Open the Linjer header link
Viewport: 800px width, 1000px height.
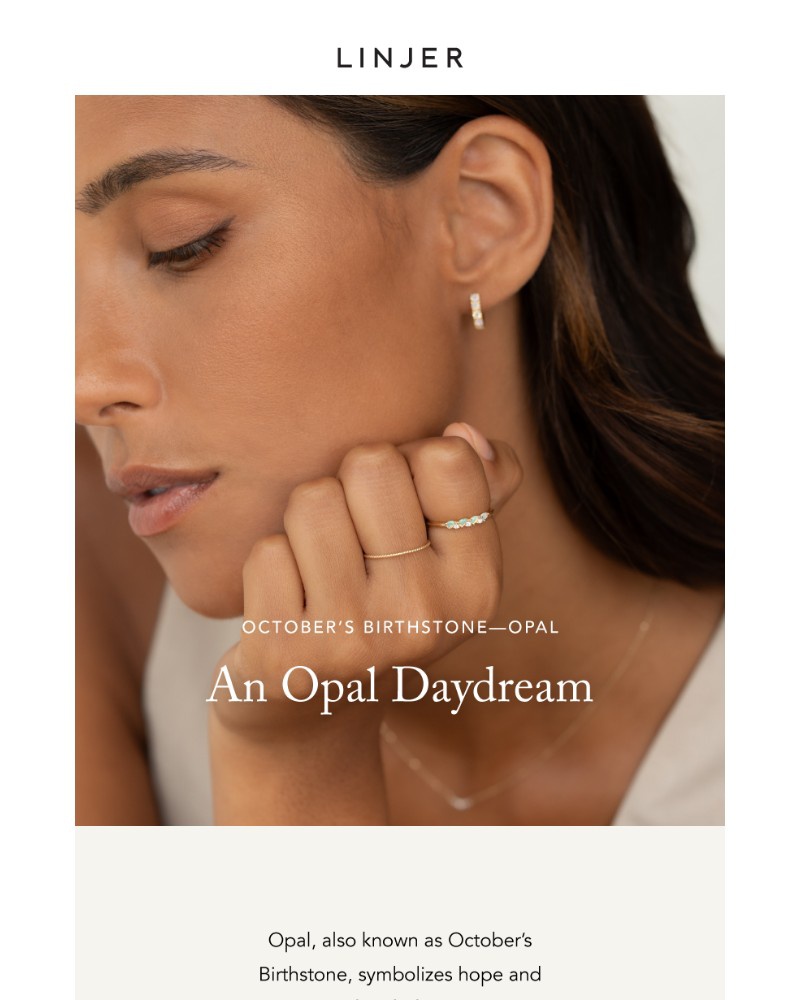point(400,58)
